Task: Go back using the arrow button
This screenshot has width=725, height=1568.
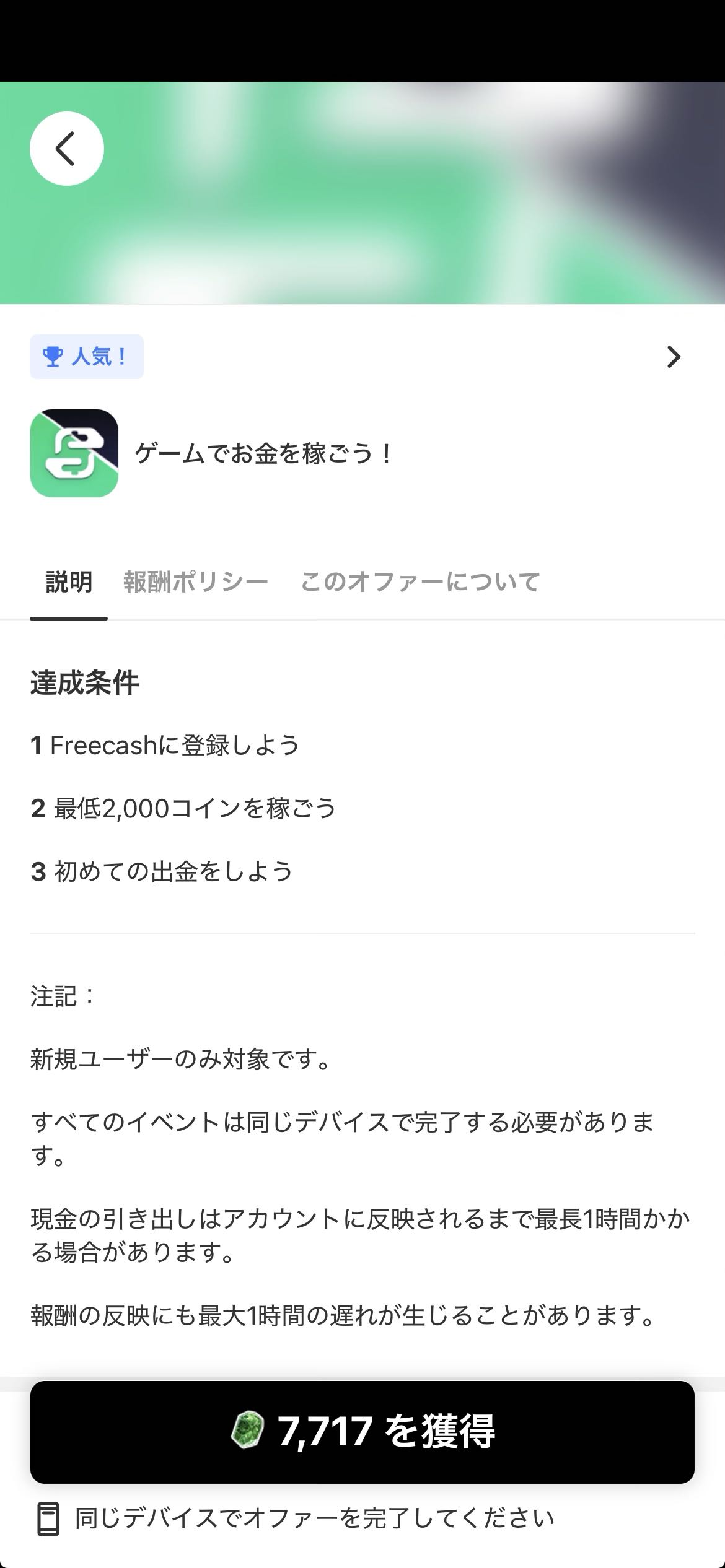Action: [x=66, y=149]
